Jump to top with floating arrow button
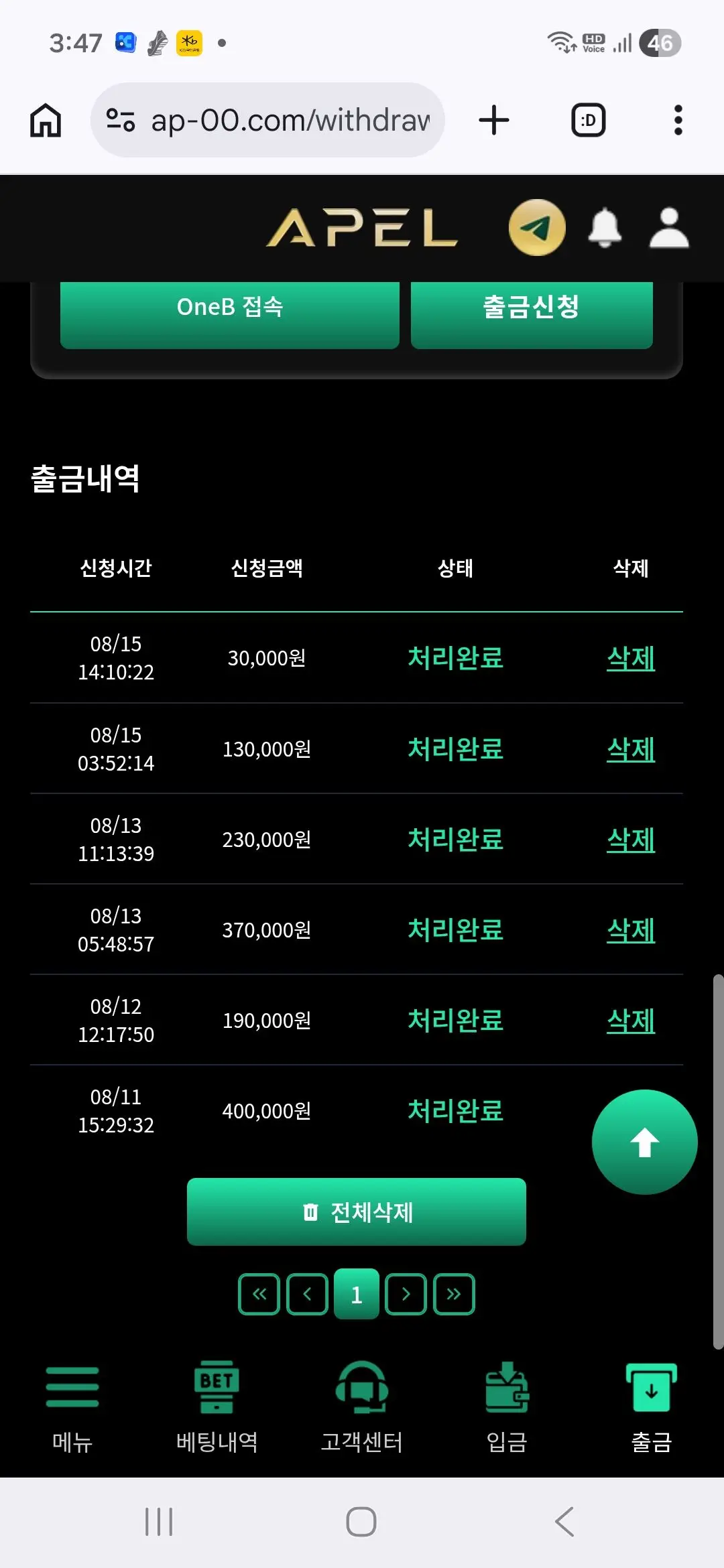 [x=645, y=1142]
